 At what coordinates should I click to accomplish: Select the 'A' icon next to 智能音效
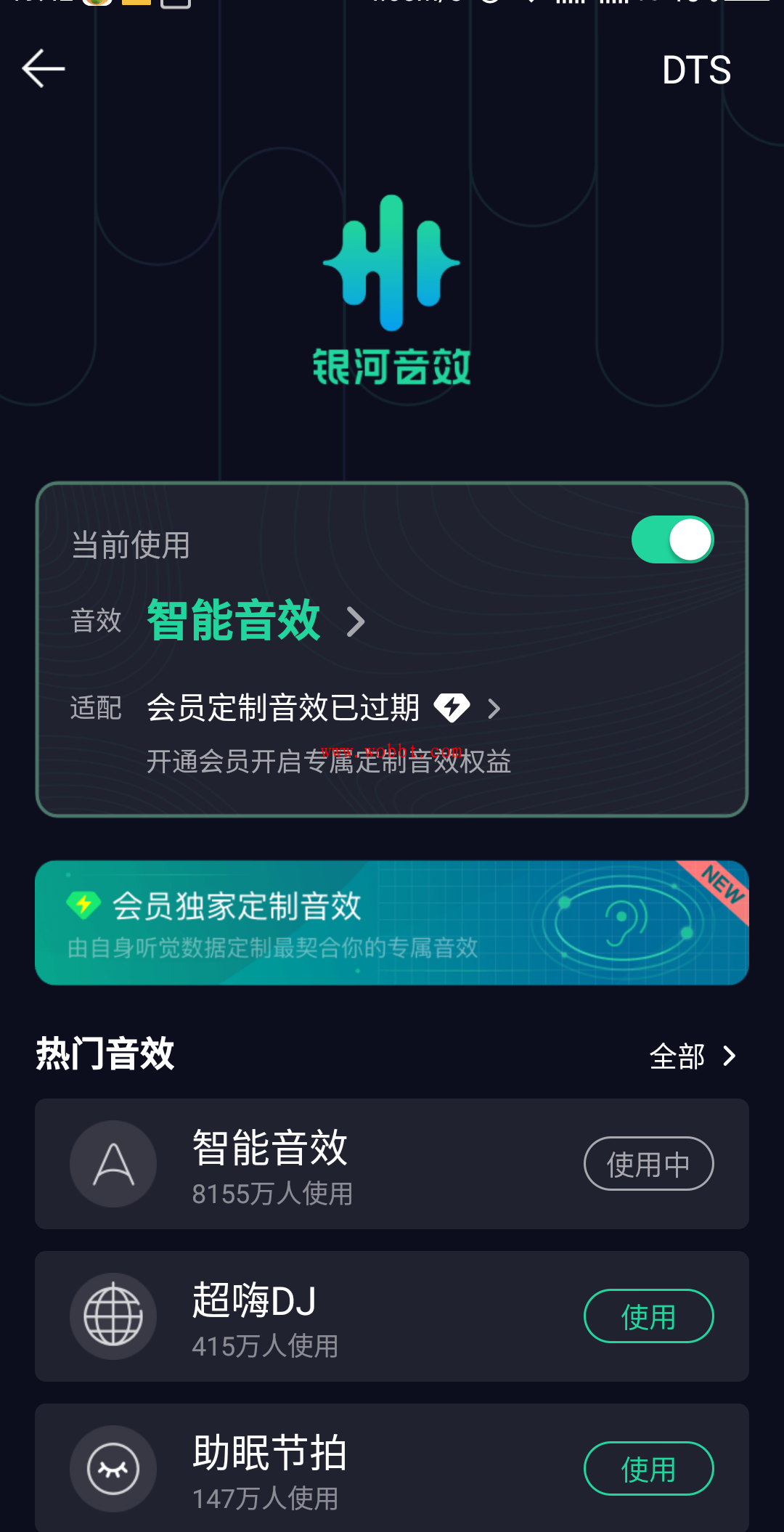113,1164
